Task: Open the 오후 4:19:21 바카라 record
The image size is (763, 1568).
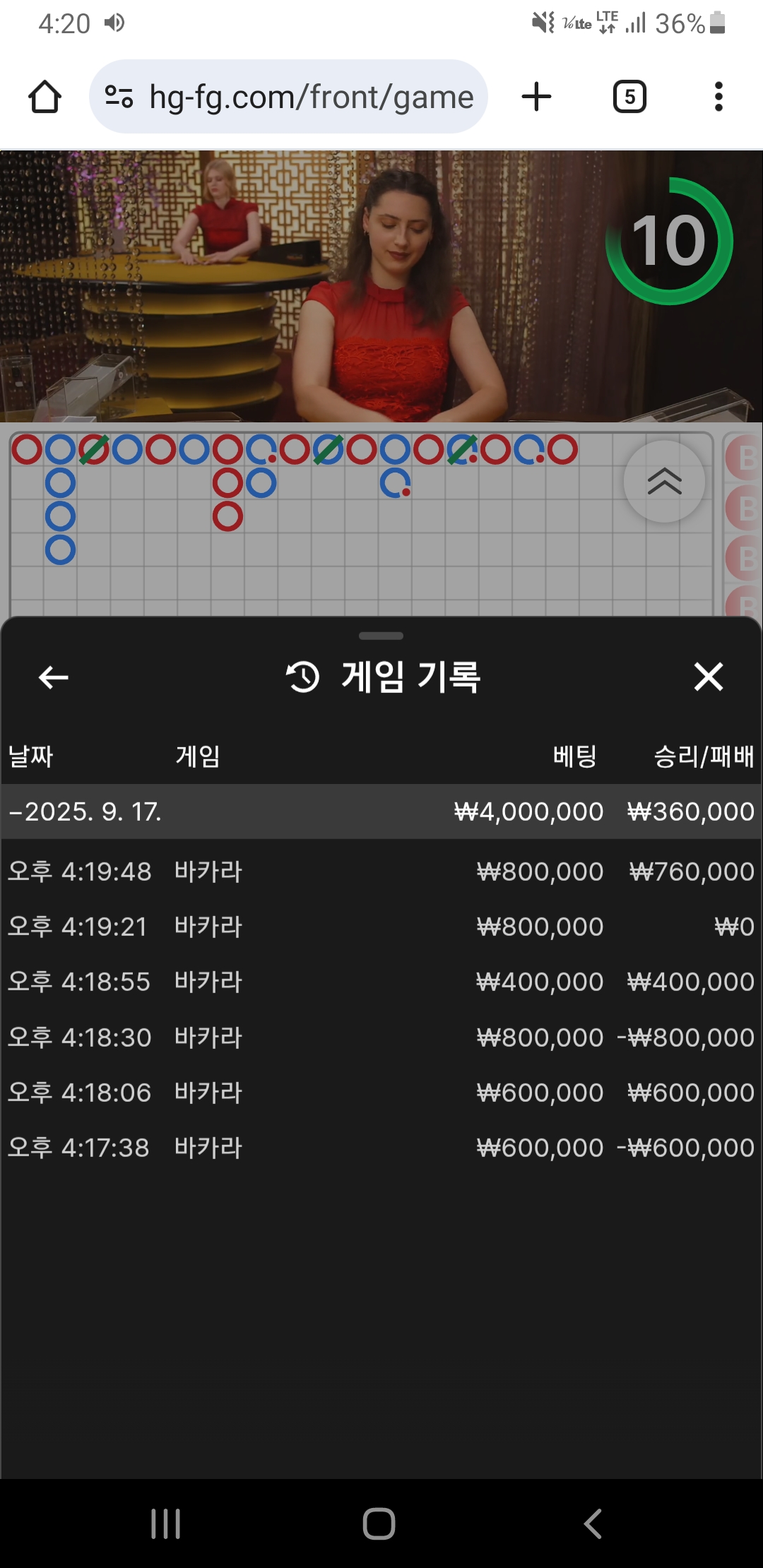Action: coord(381,927)
